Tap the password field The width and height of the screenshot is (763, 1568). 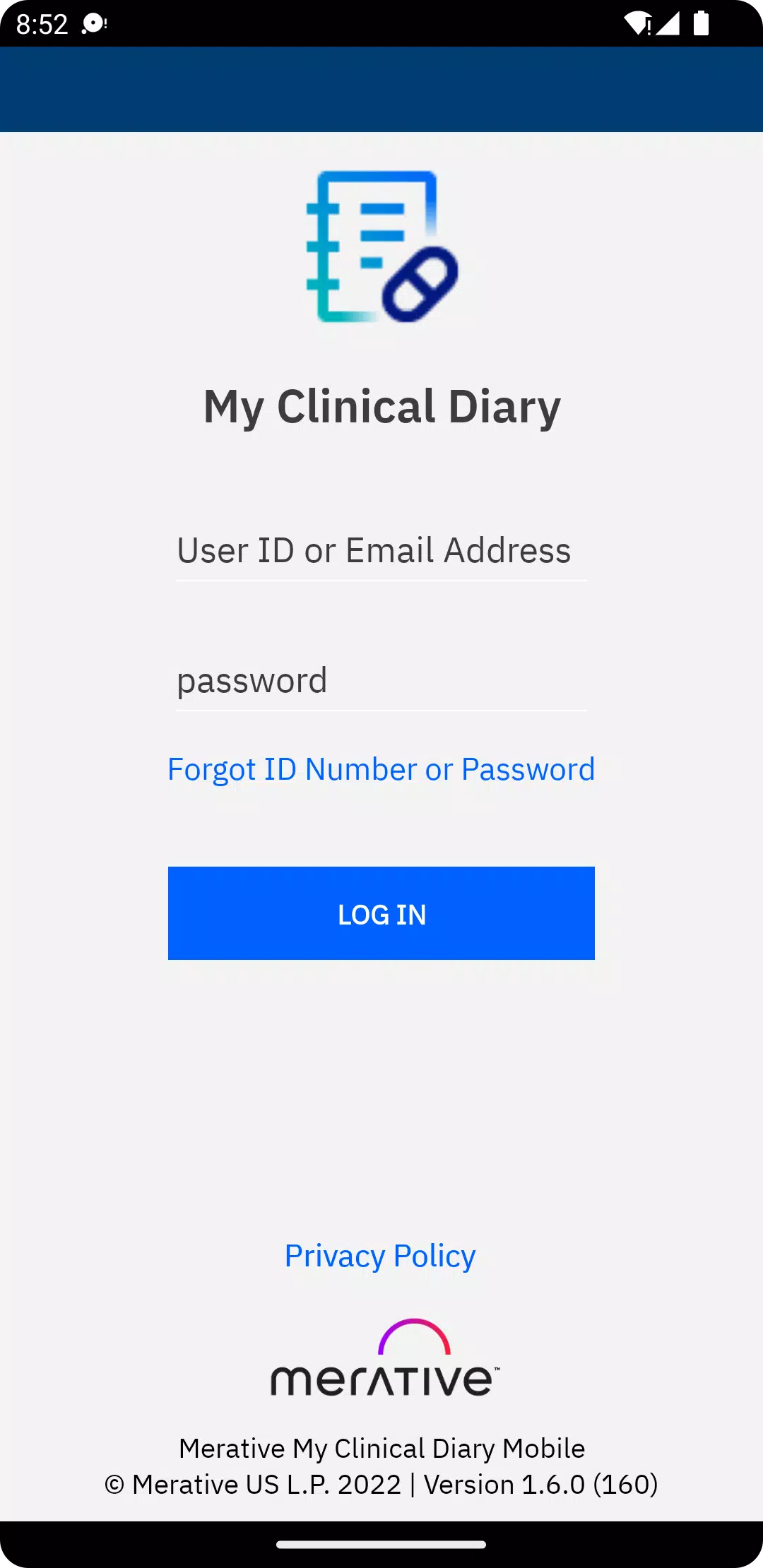click(381, 681)
